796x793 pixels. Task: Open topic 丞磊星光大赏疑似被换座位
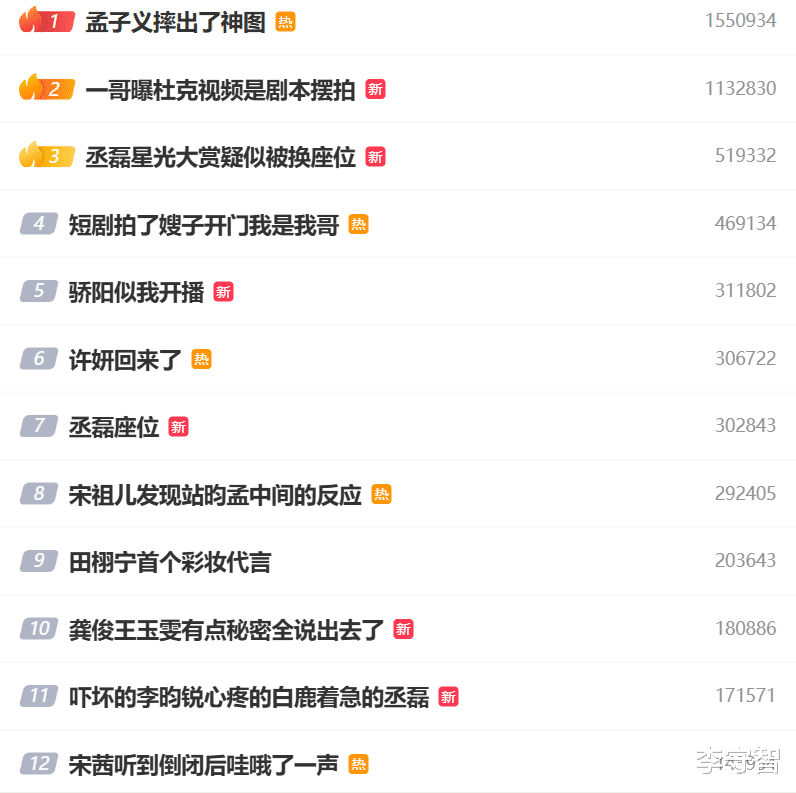(x=220, y=157)
